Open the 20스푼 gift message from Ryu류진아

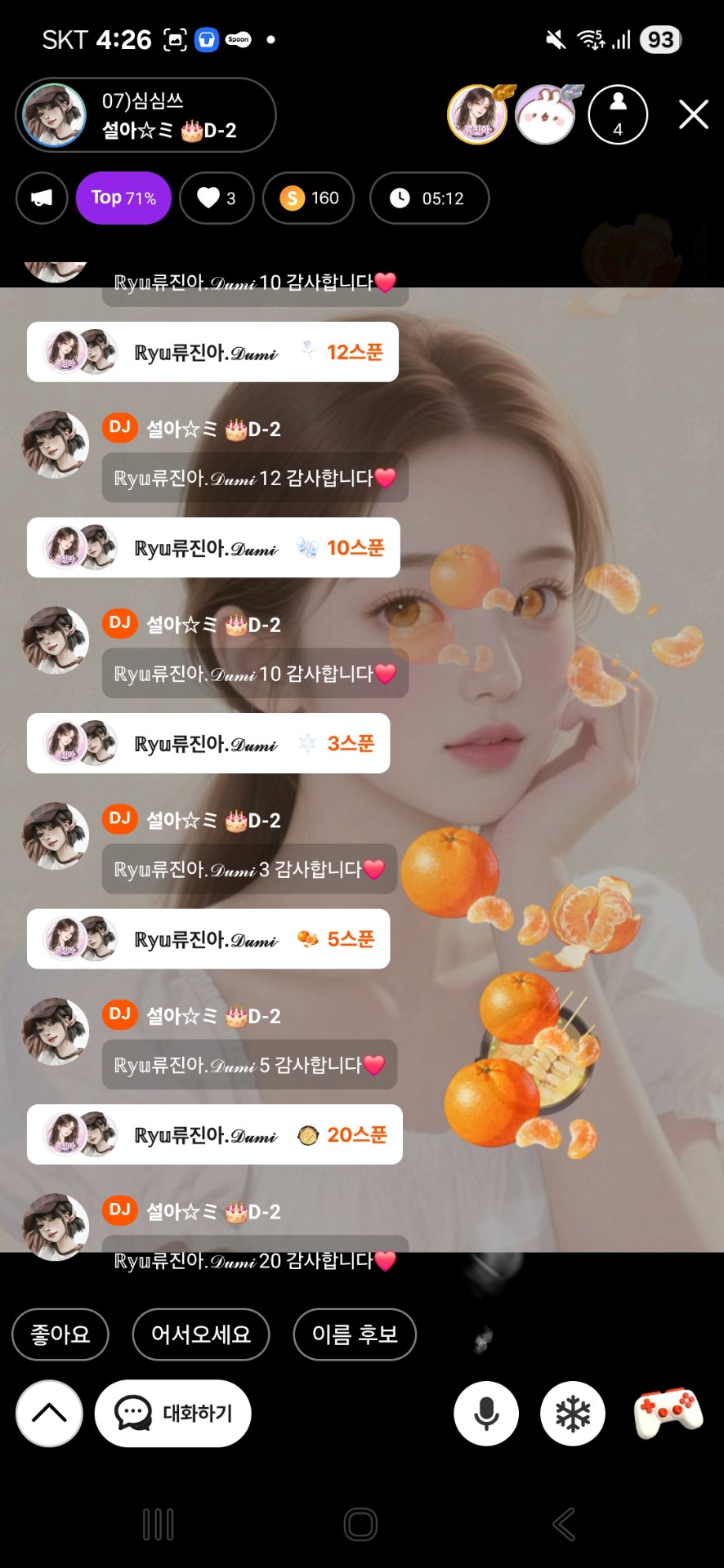point(214,1135)
